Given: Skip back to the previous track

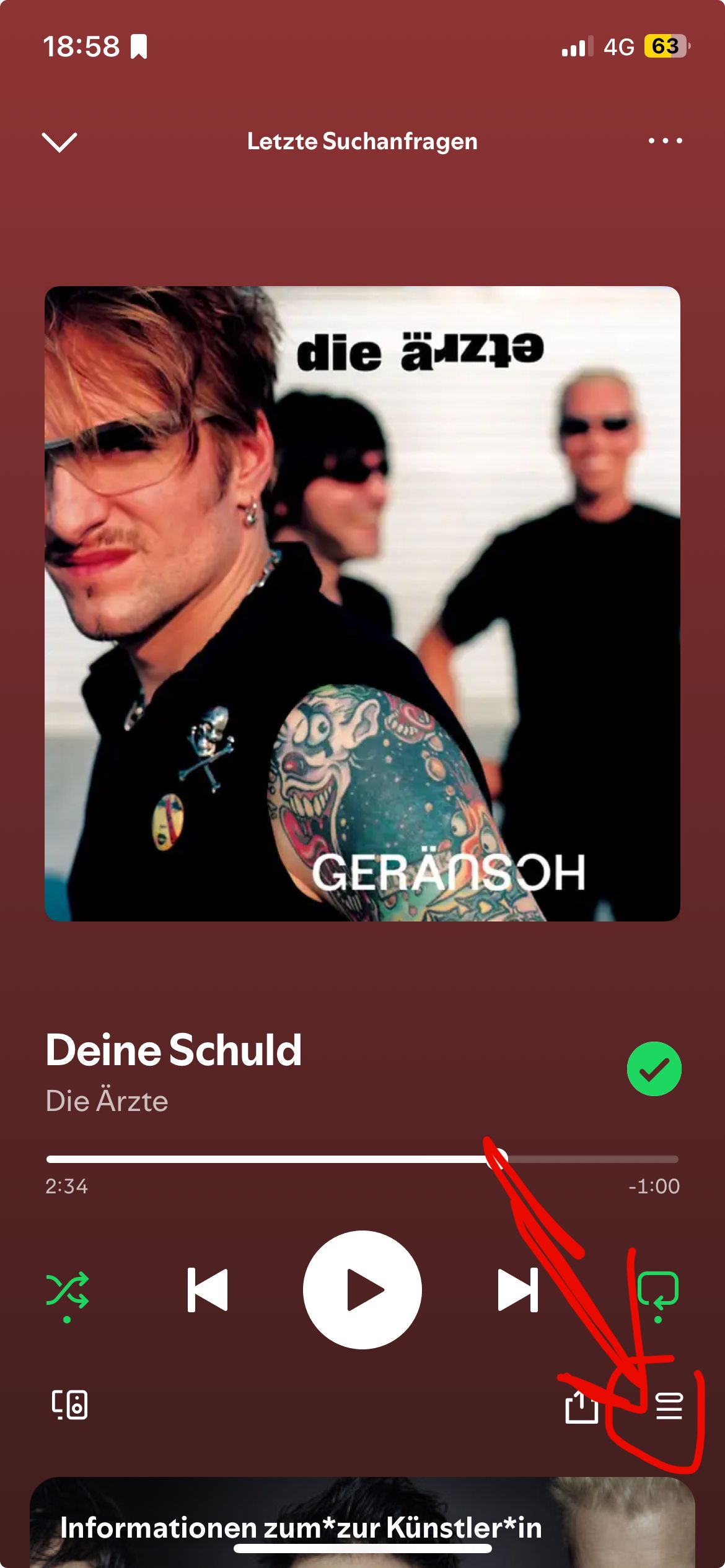Looking at the screenshot, I should click(x=208, y=1290).
